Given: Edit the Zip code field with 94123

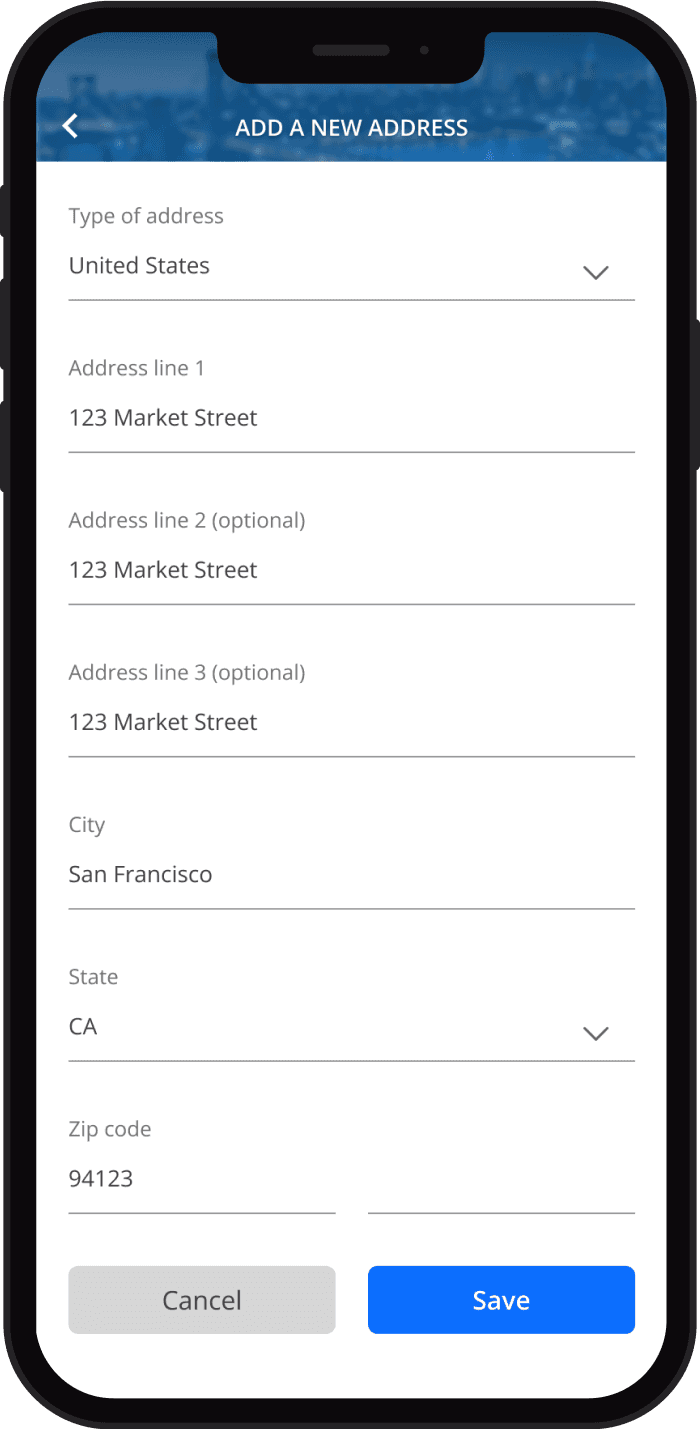Looking at the screenshot, I should click(200, 1180).
